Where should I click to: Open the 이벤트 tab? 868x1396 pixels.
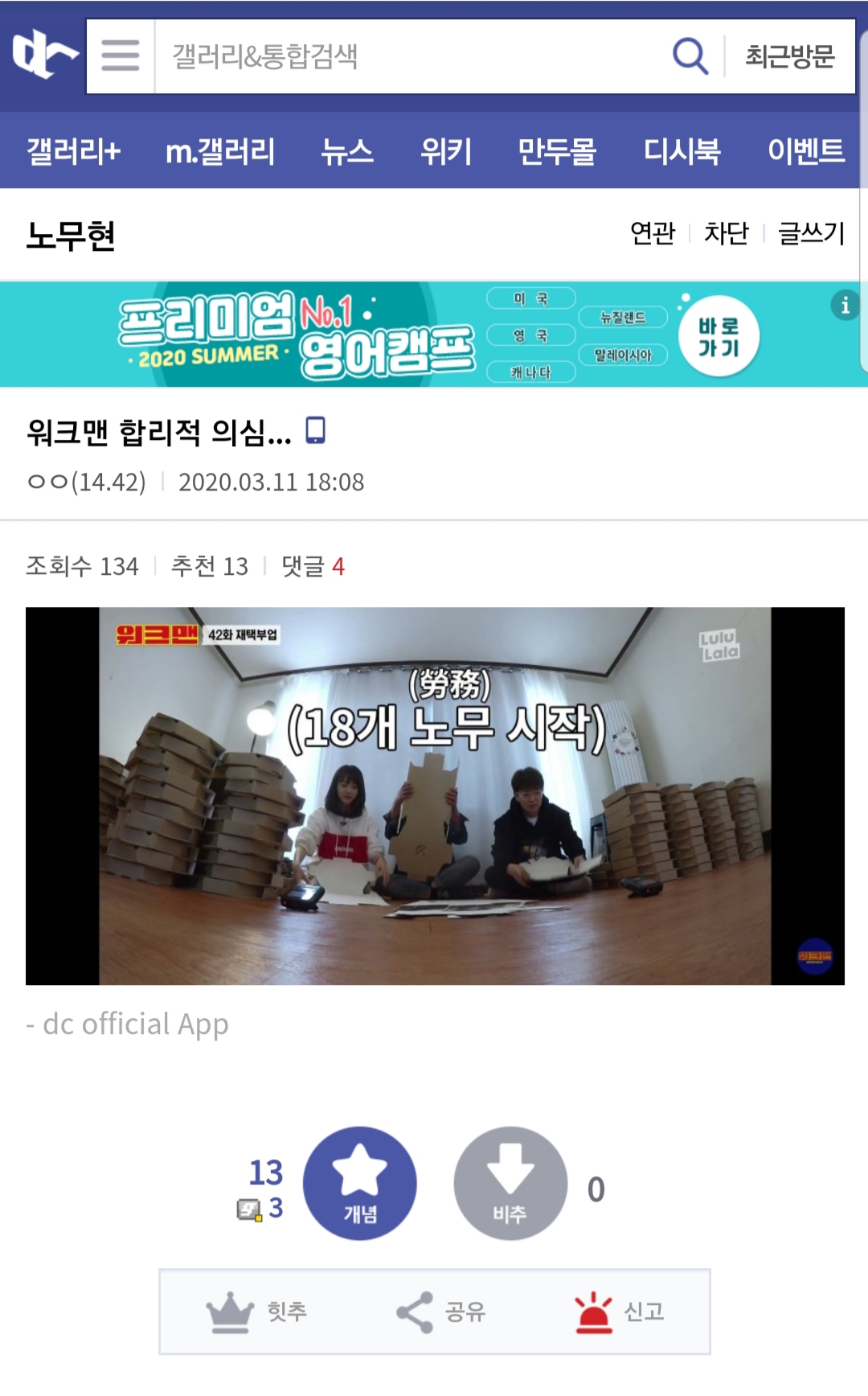tap(806, 150)
